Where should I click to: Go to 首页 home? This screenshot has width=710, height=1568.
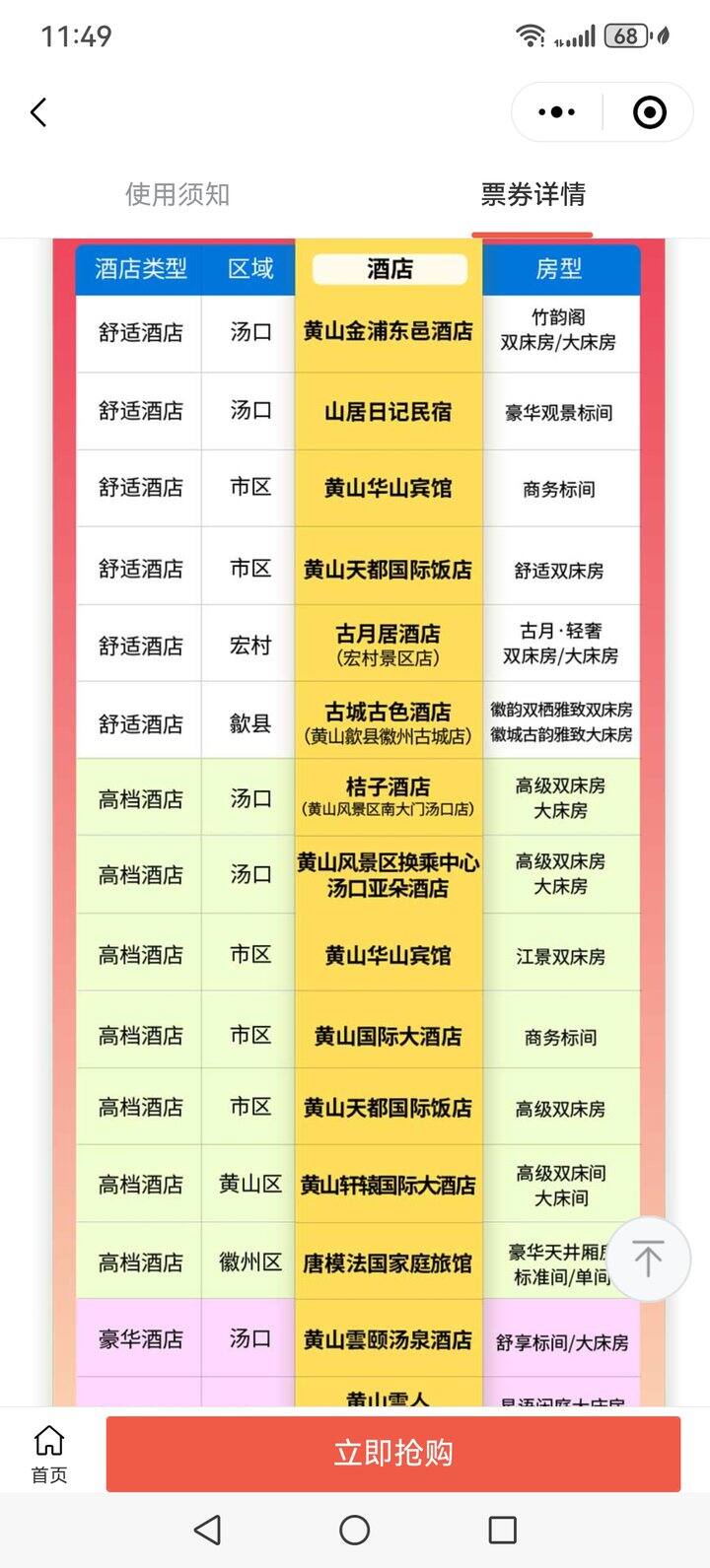point(48,1454)
